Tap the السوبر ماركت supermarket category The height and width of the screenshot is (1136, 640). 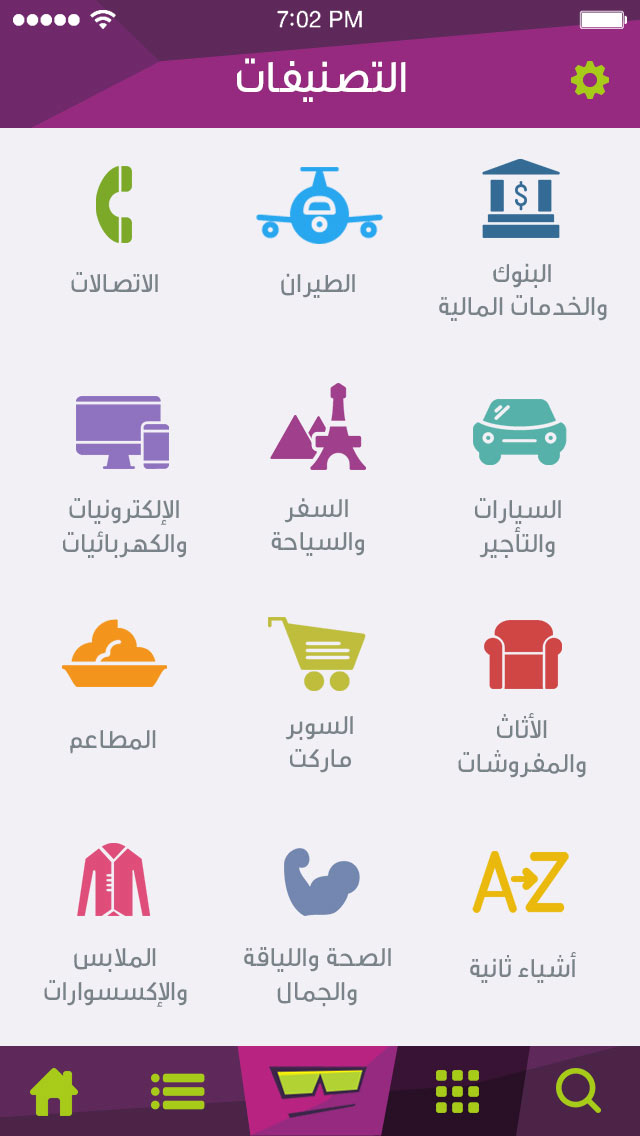318,693
